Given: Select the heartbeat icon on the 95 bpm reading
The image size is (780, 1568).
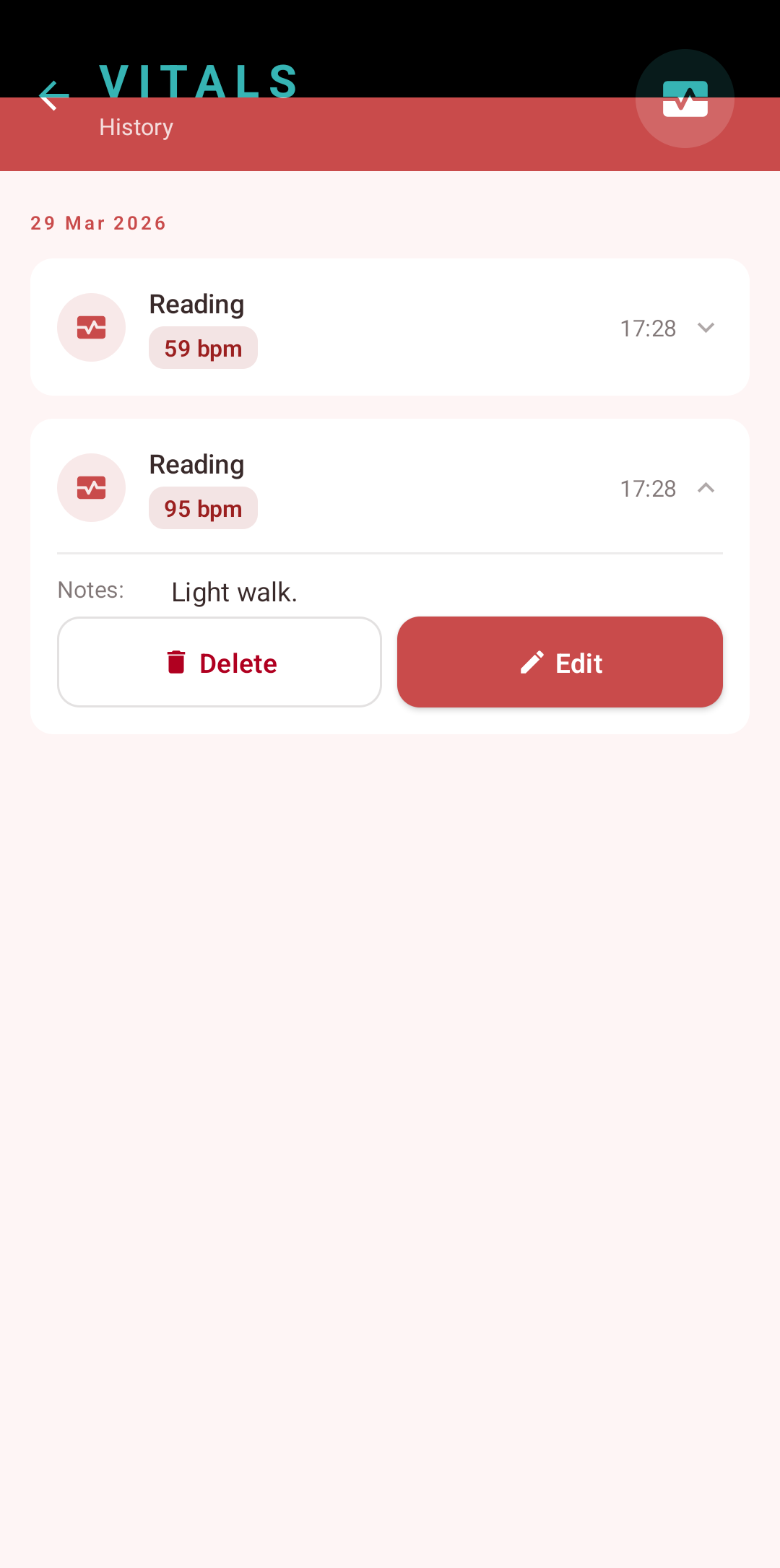Looking at the screenshot, I should (x=91, y=488).
